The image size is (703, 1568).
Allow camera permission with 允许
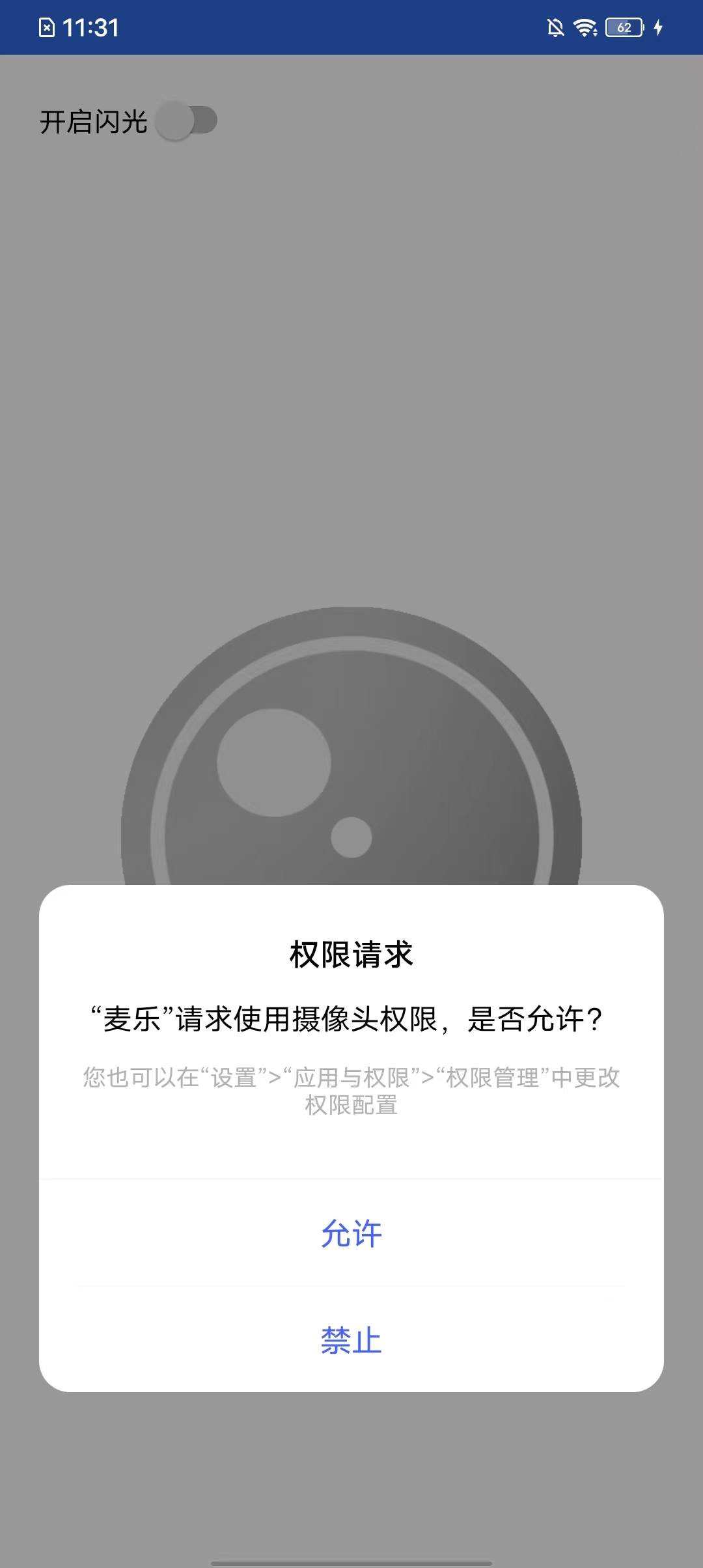pos(351,1233)
